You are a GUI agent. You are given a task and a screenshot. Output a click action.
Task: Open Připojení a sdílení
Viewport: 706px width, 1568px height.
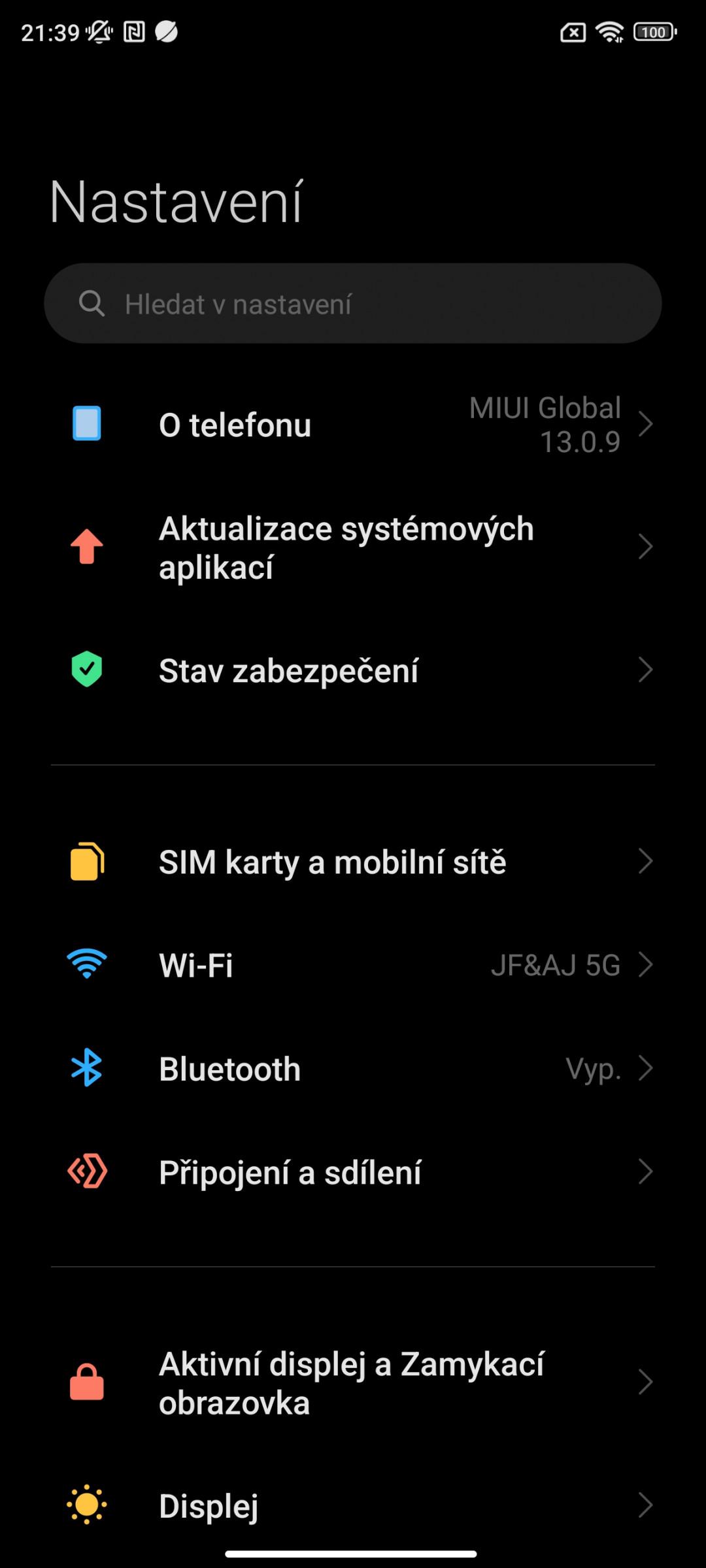pyautogui.click(x=353, y=1172)
